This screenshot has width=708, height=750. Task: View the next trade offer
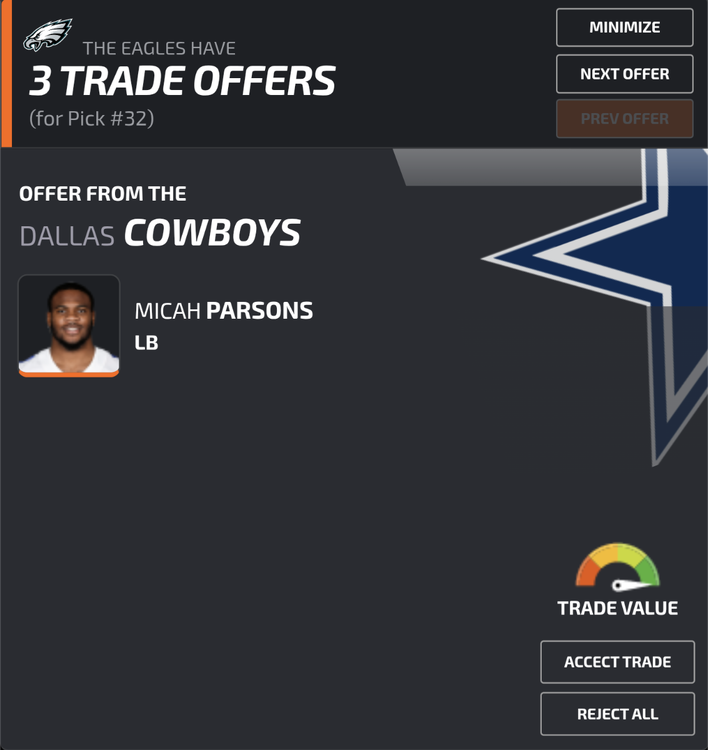624,74
